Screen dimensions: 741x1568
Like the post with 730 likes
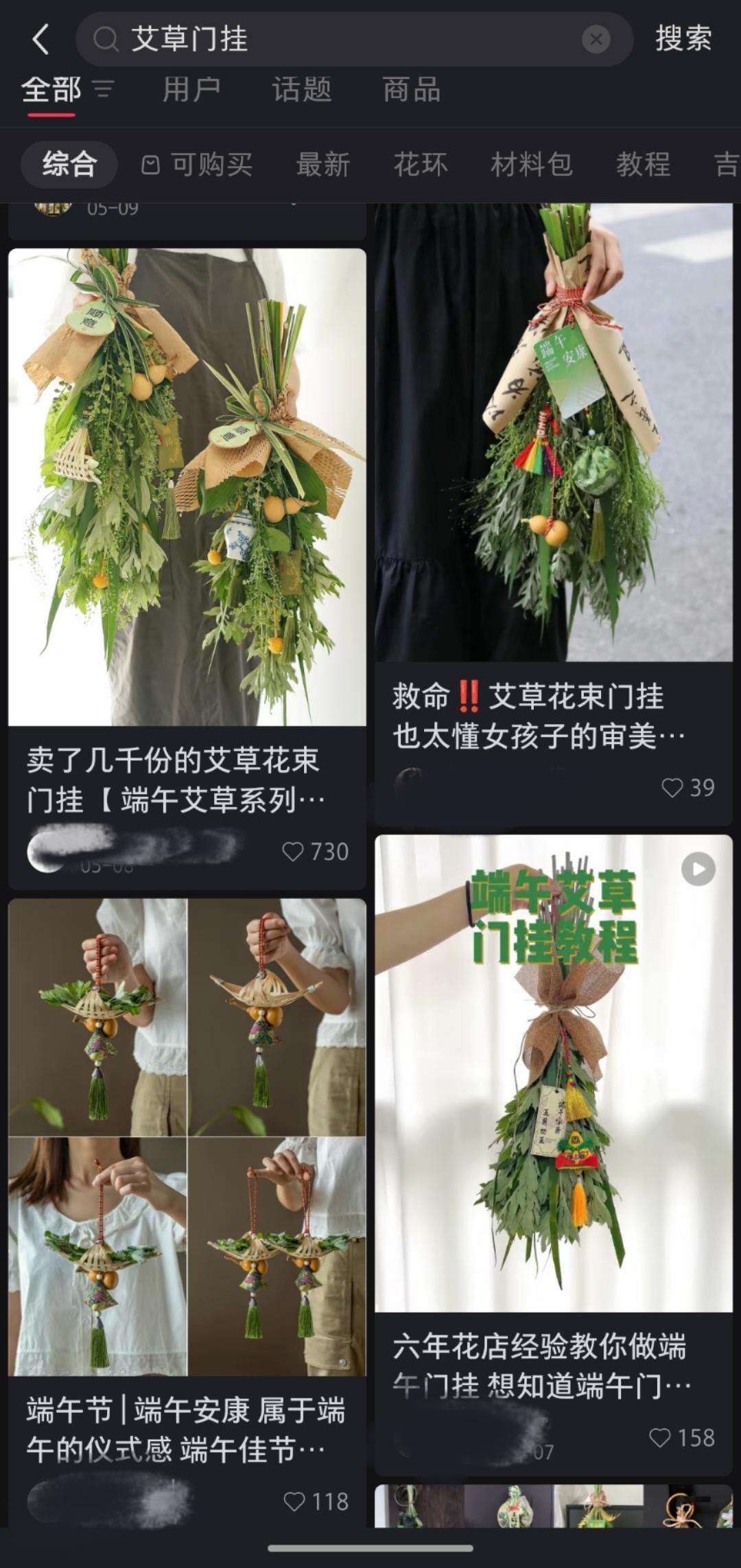(293, 852)
